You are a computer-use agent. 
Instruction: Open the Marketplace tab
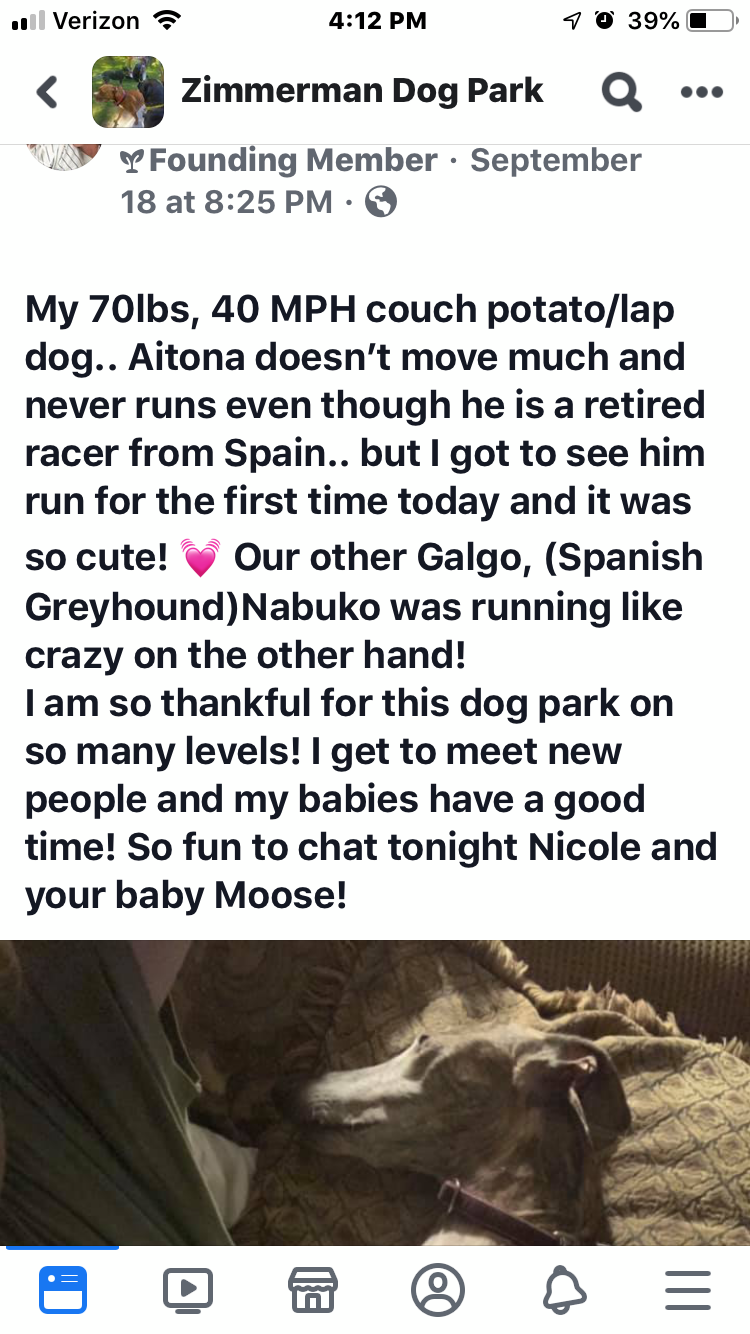pyautogui.click(x=312, y=1289)
